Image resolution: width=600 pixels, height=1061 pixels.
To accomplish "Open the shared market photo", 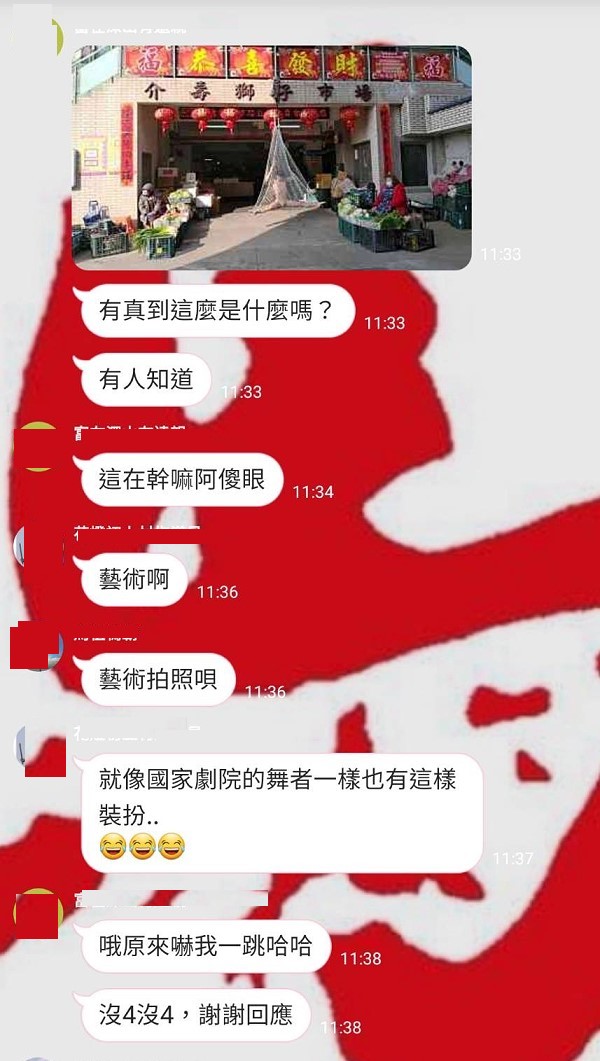I will tap(271, 158).
